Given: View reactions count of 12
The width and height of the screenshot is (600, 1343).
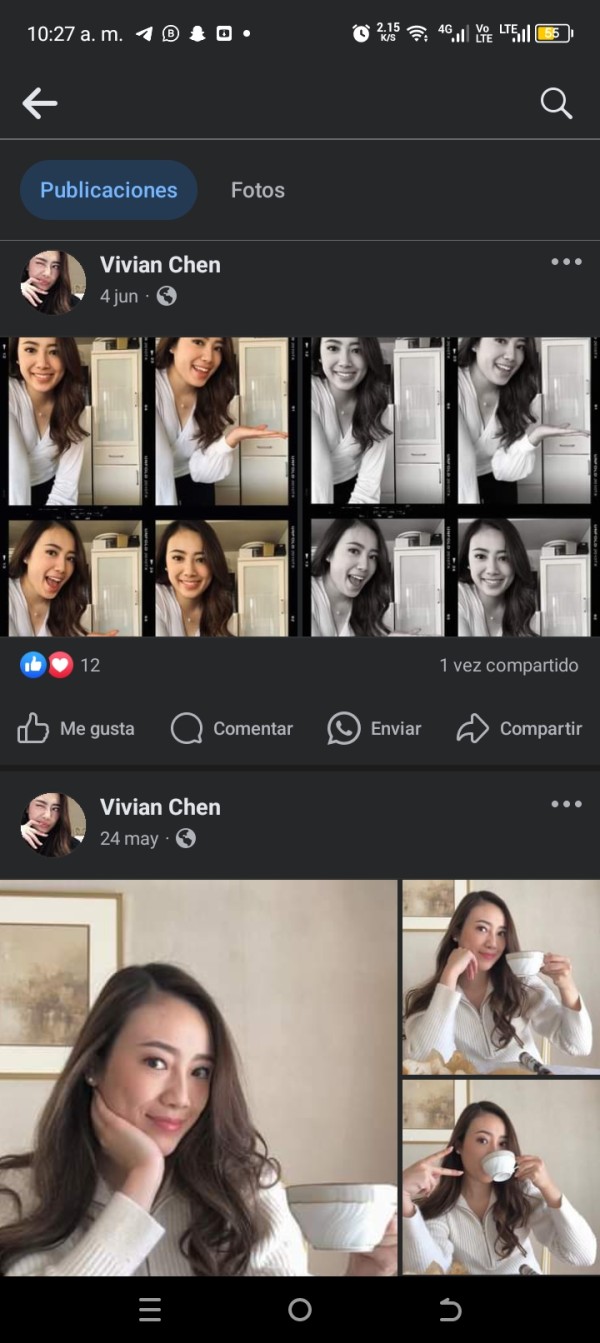Looking at the screenshot, I should (x=60, y=665).
